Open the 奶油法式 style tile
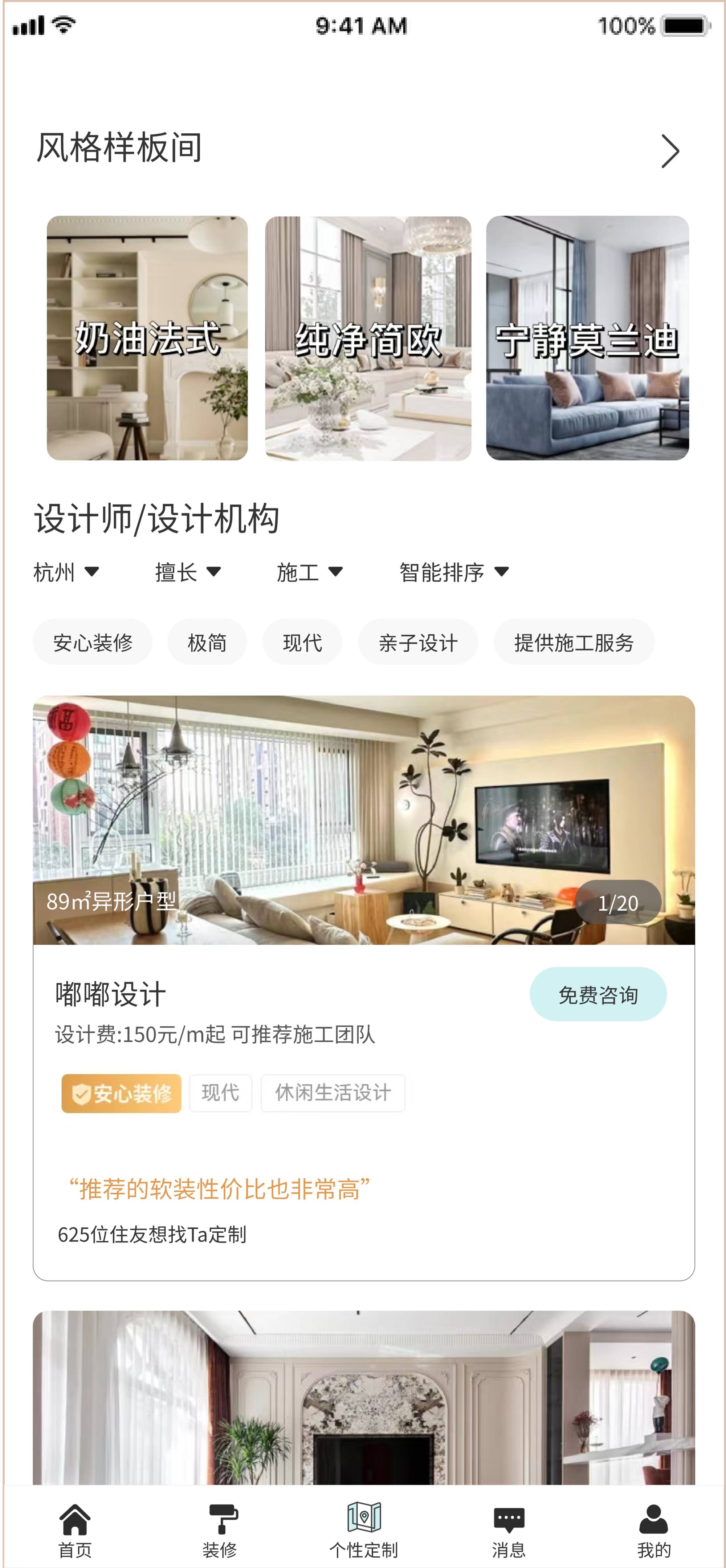726x1568 pixels. coord(147,338)
